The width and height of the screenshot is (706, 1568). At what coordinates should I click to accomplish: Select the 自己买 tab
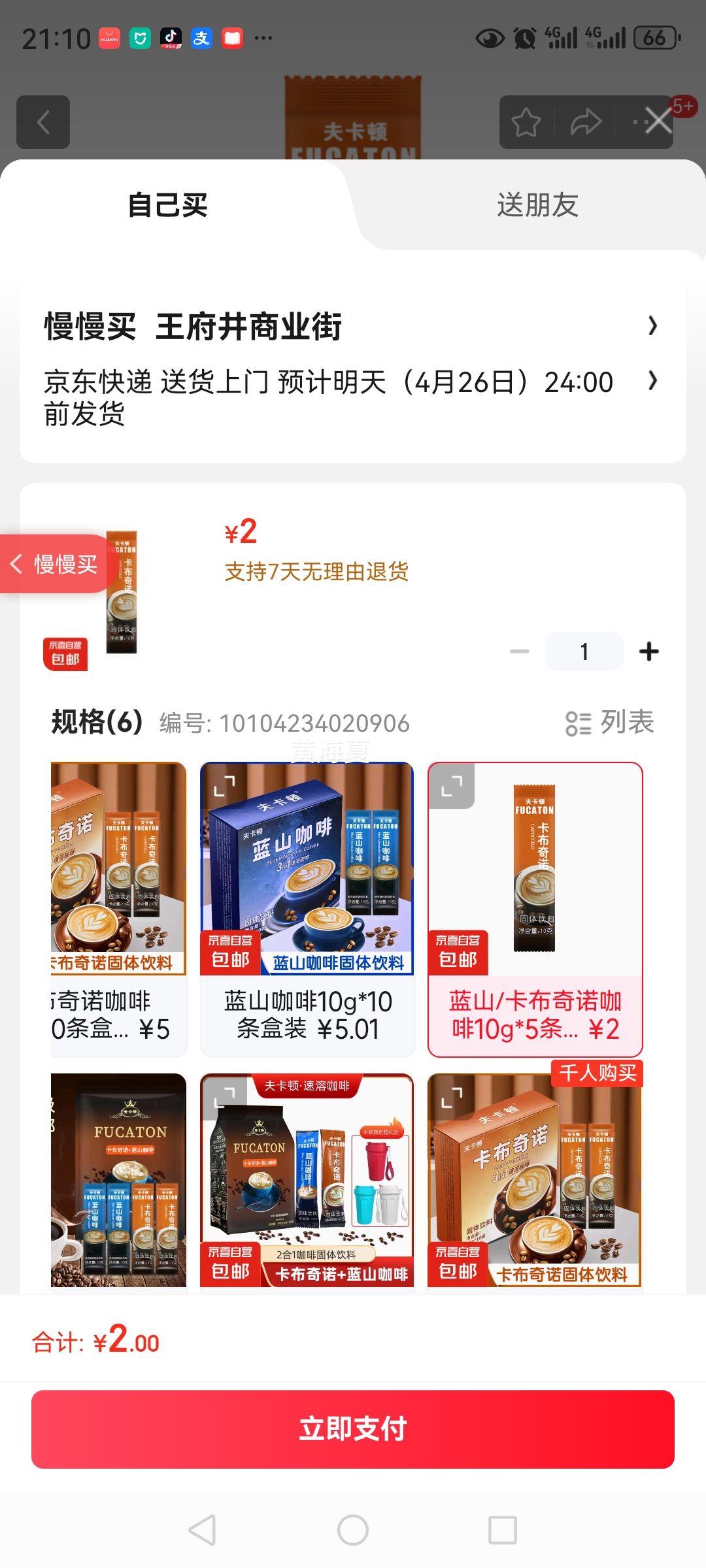[x=168, y=205]
